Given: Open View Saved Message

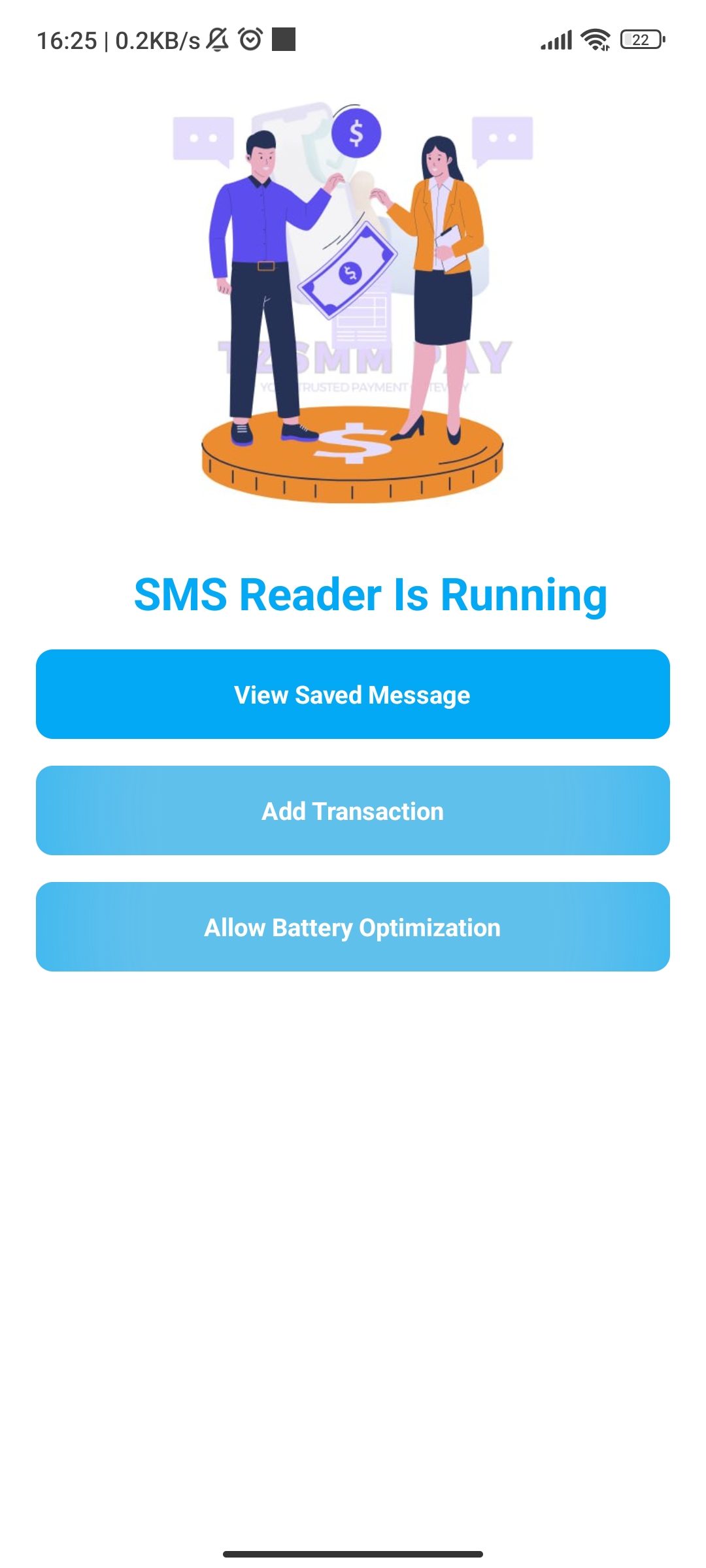Looking at the screenshot, I should pos(353,694).
